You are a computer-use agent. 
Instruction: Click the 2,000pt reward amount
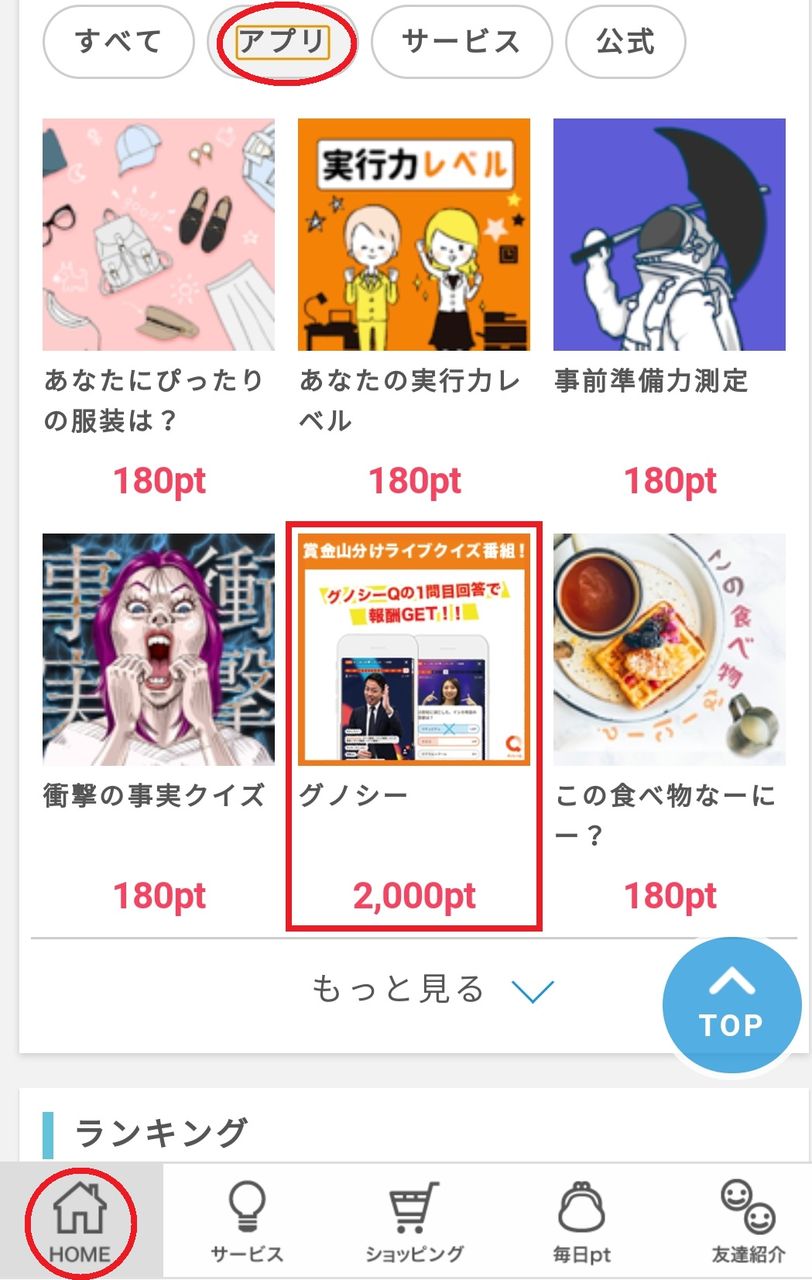click(416, 896)
